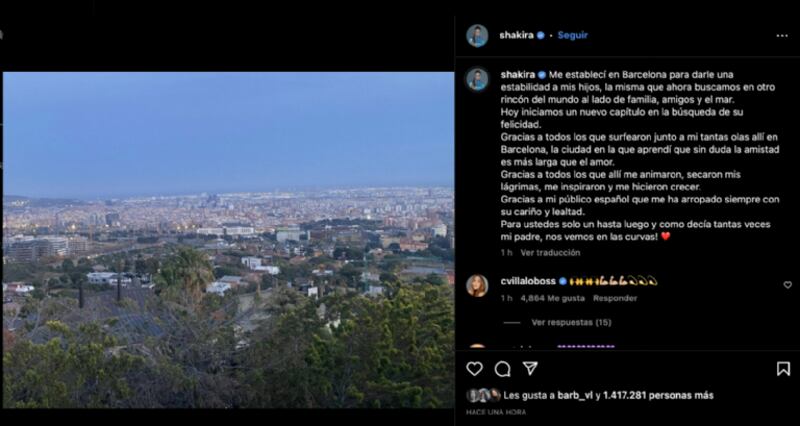This screenshot has width=800, height=426.
Task: Open the cvillaloboss profile from the comment
Action: click(528, 281)
